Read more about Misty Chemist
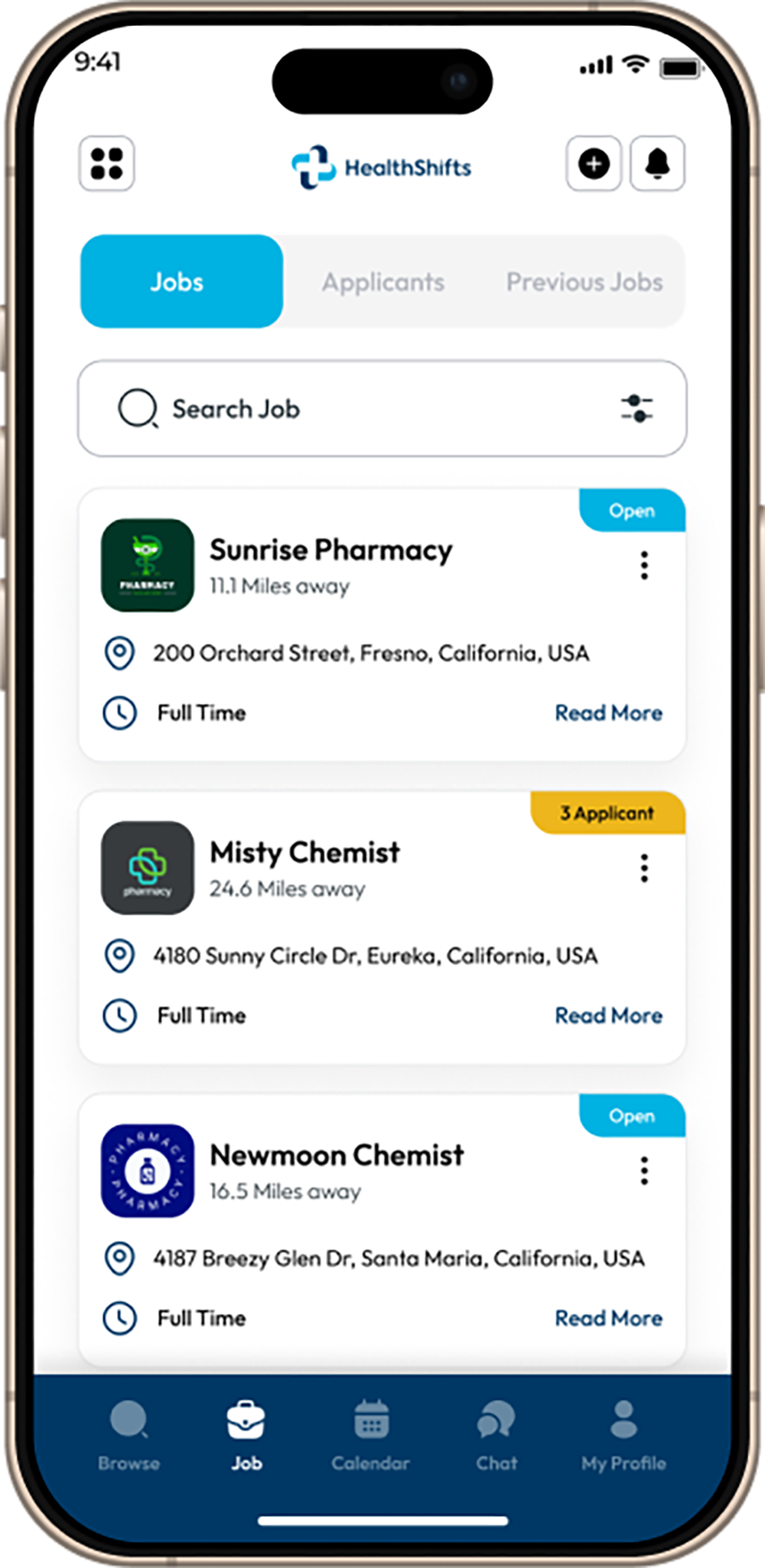Viewport: 765px width, 1568px height. tap(608, 1016)
